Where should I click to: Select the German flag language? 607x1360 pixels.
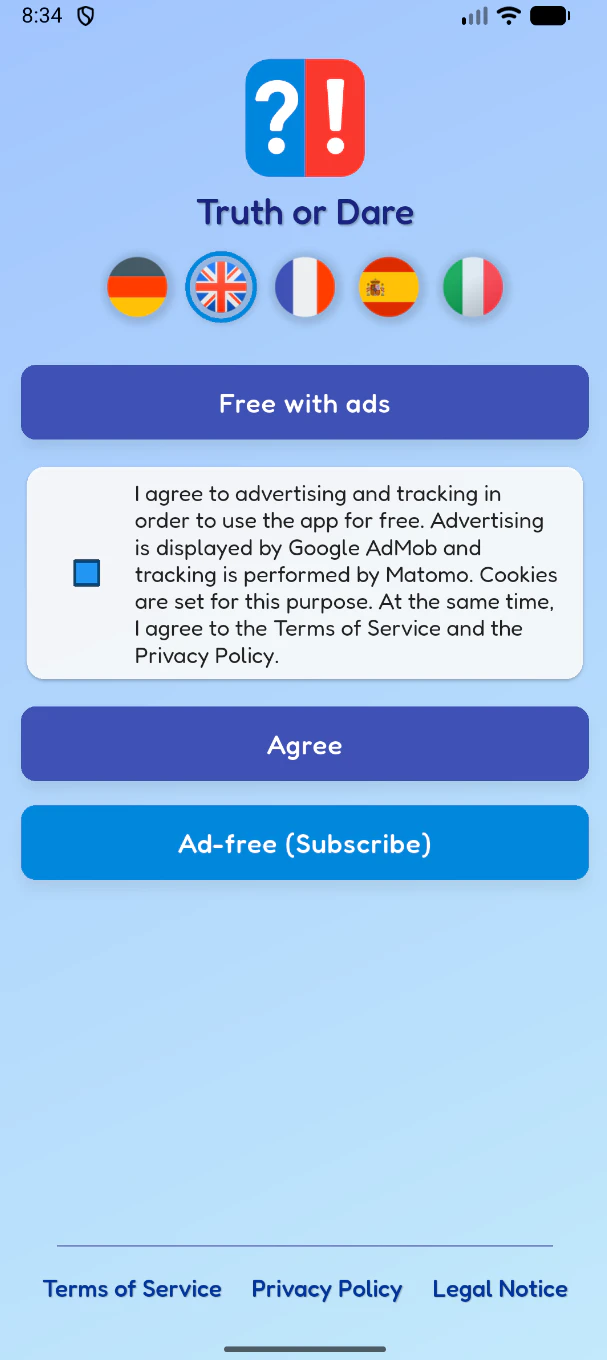pos(137,287)
